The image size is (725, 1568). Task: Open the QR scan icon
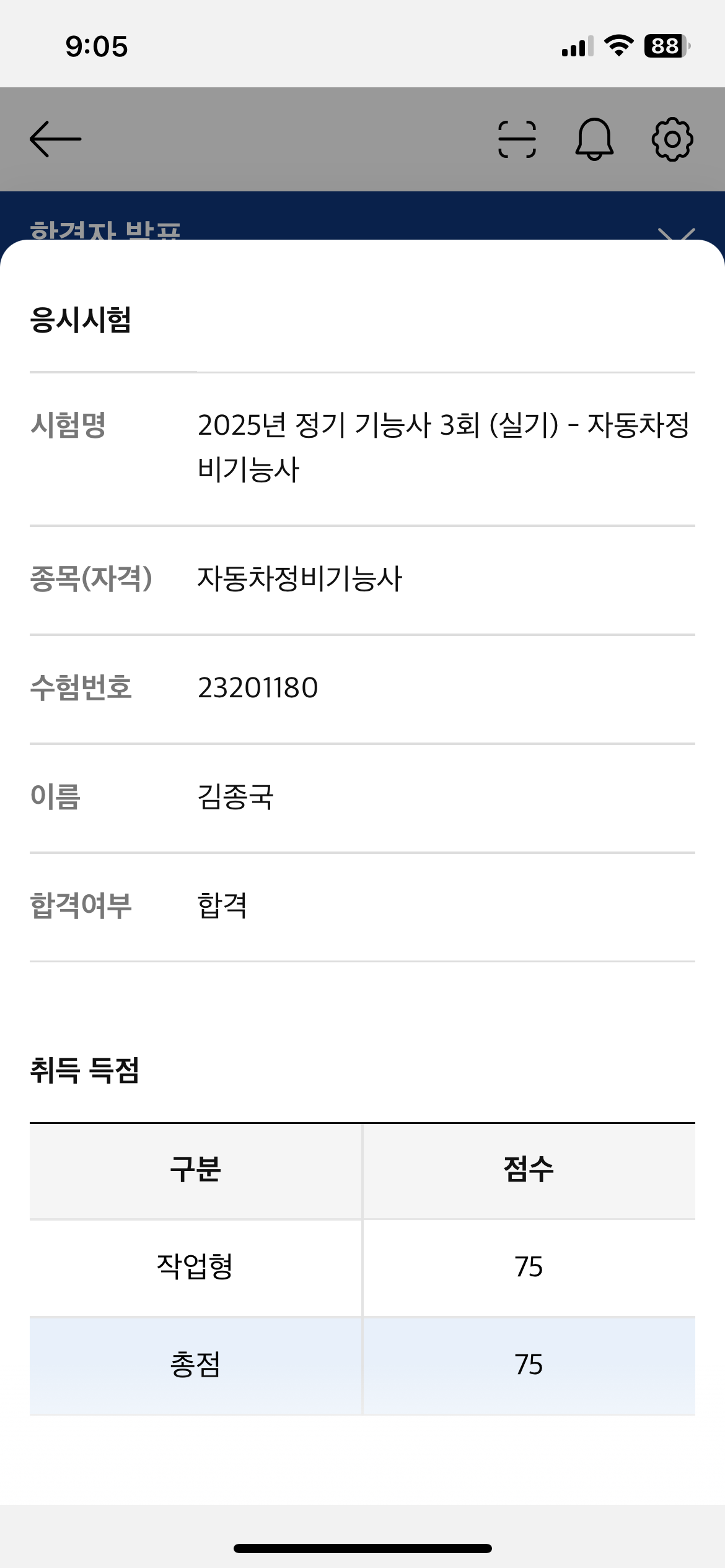pyautogui.click(x=517, y=139)
